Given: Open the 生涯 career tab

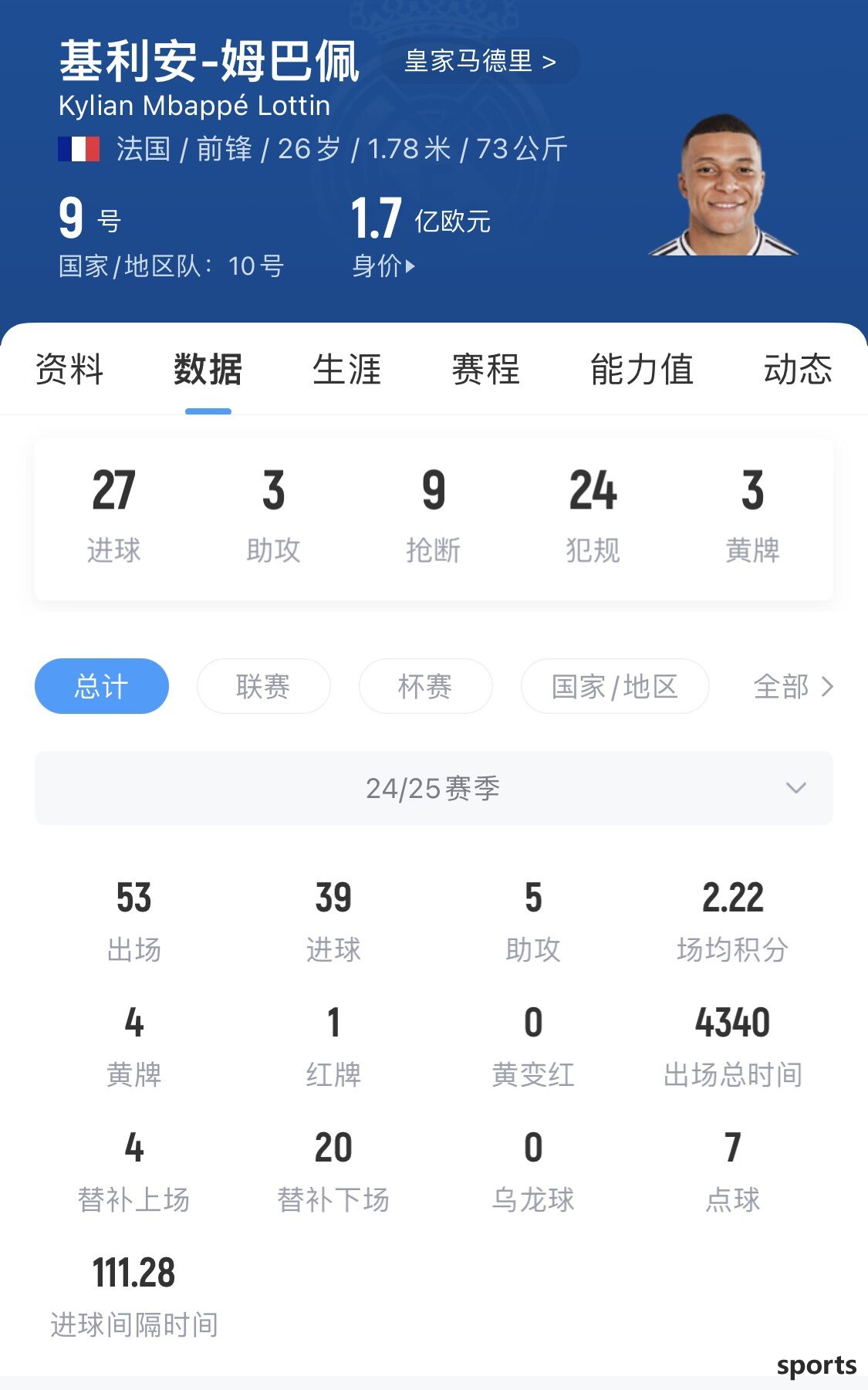Looking at the screenshot, I should click(x=347, y=369).
